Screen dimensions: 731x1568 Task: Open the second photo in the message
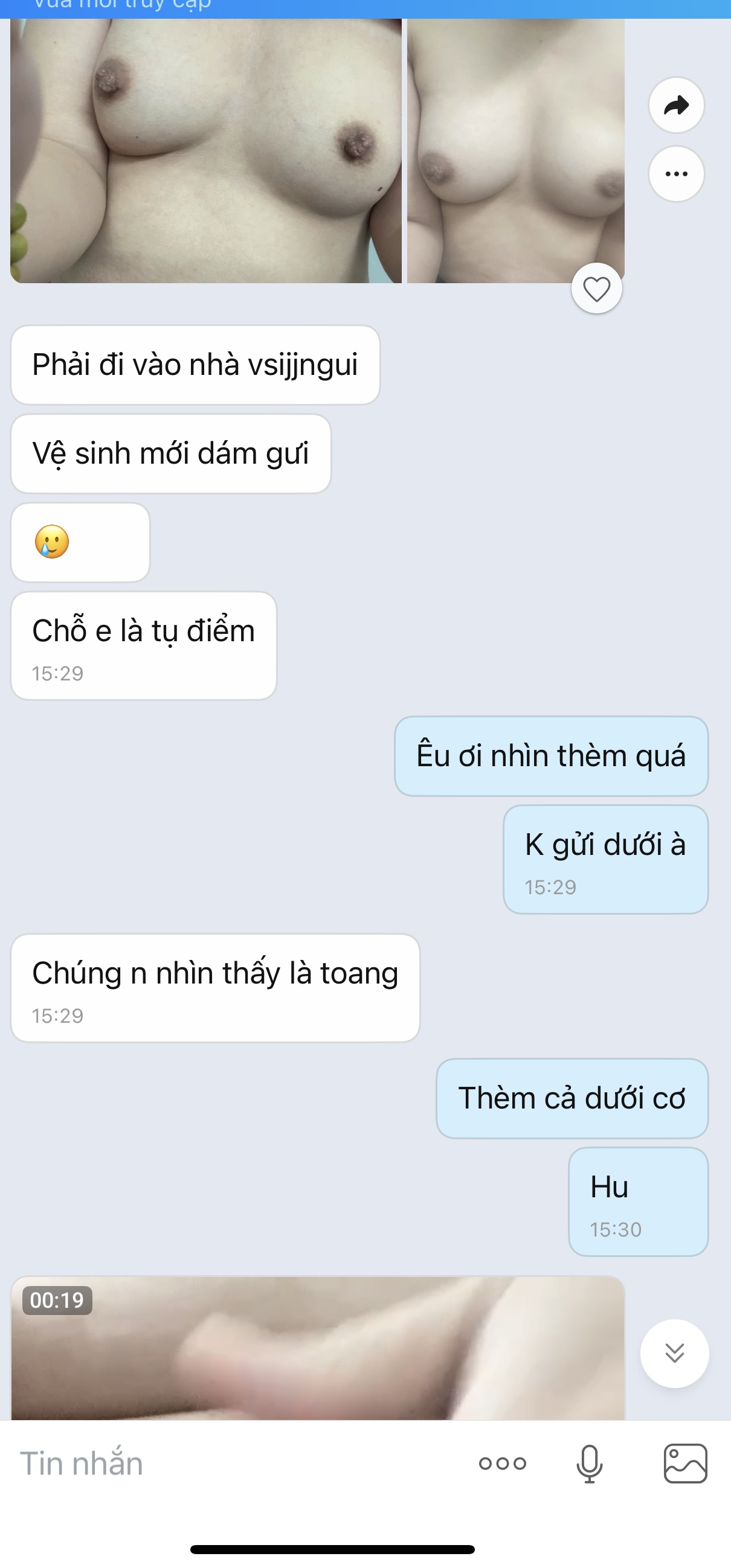coord(515,151)
